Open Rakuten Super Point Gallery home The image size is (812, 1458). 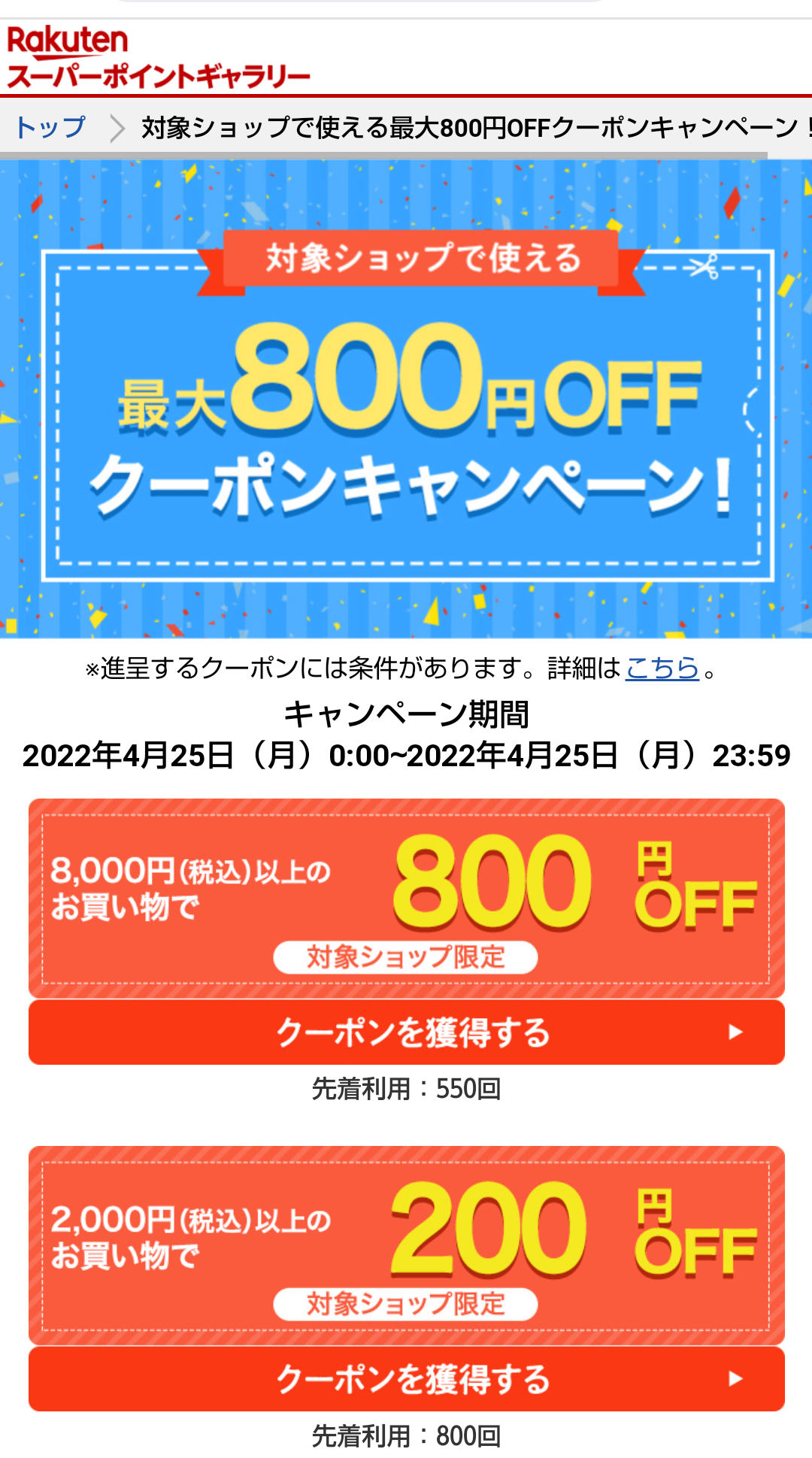coord(158,58)
